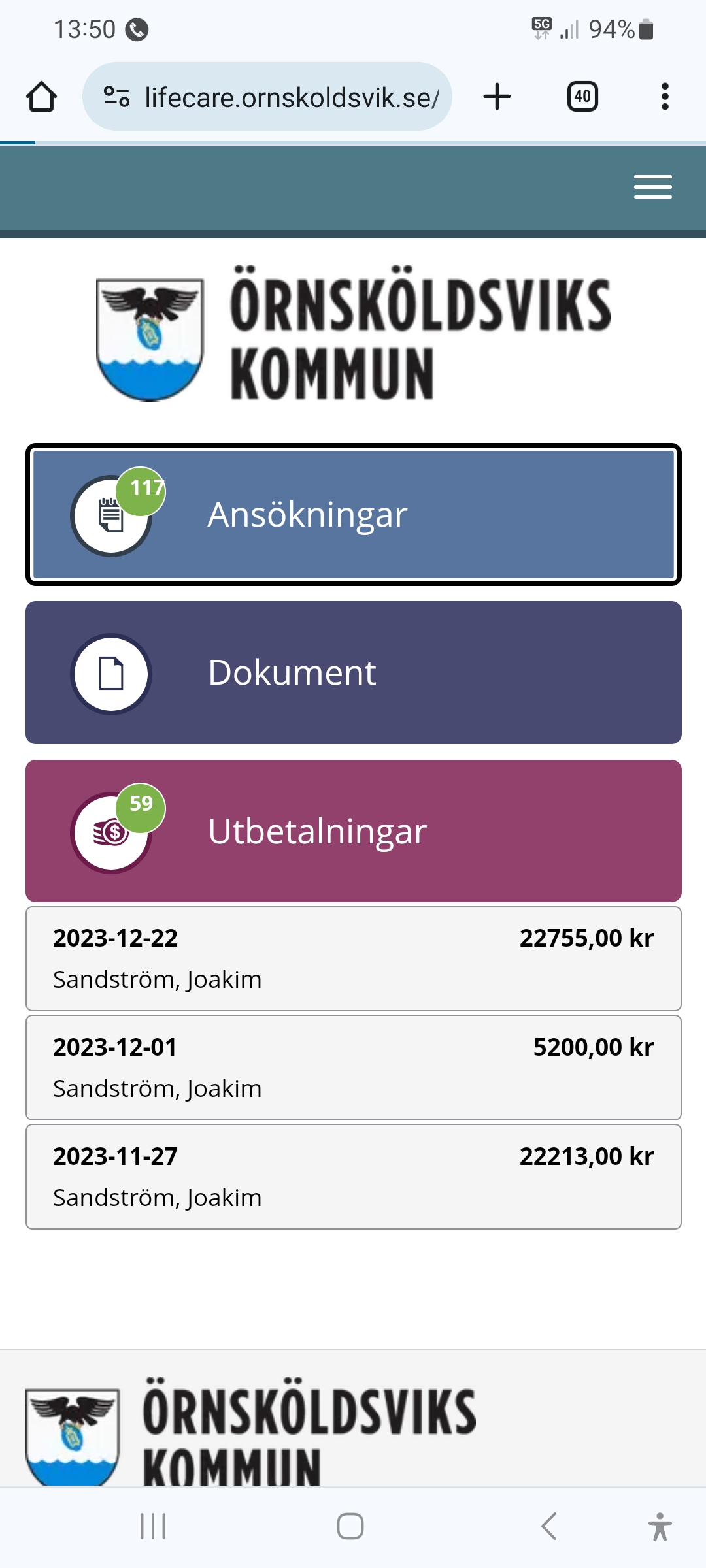Screen dimensions: 706x1568
Task: Go back with the system back button
Action: point(549,1526)
